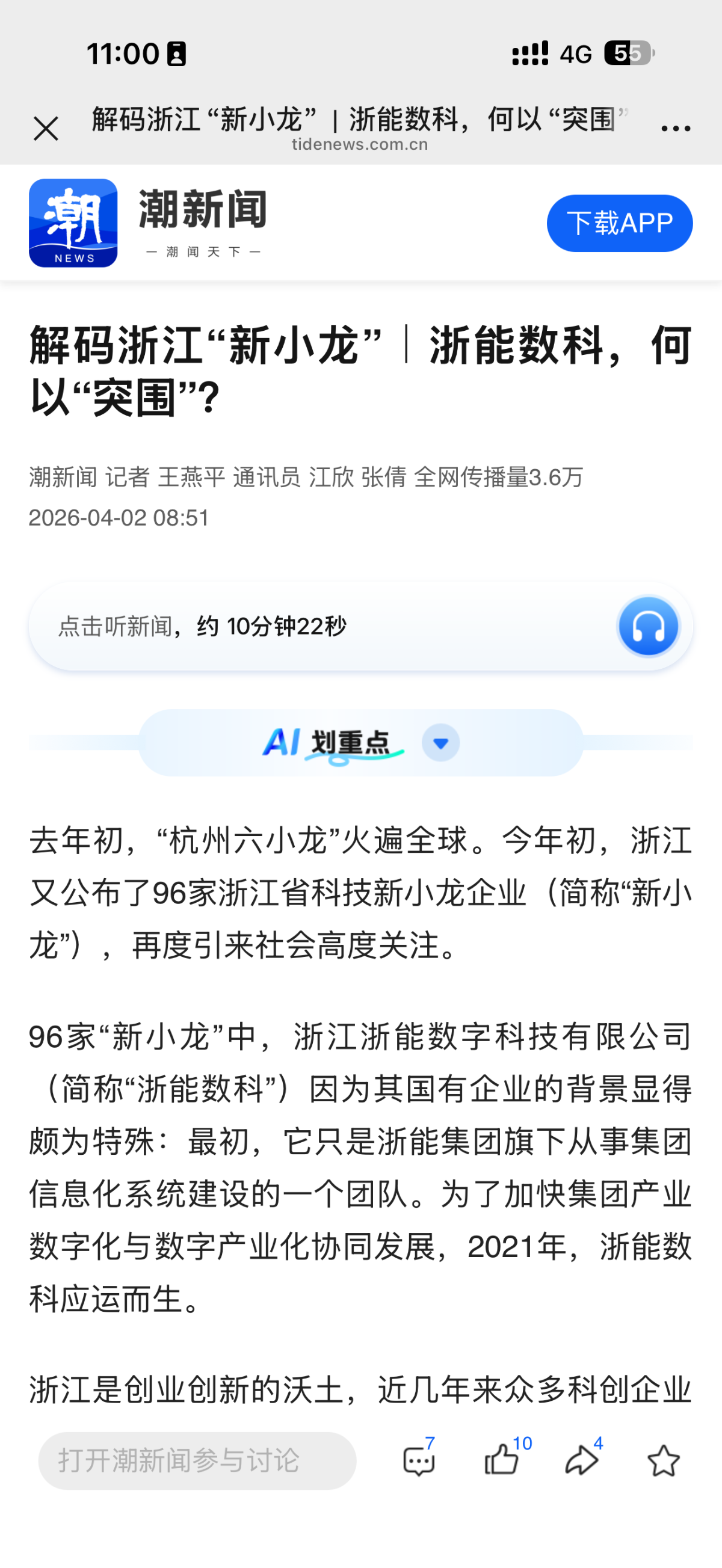This screenshot has height=1568, width=722.
Task: Tap the 下载APP button
Action: pos(619,223)
